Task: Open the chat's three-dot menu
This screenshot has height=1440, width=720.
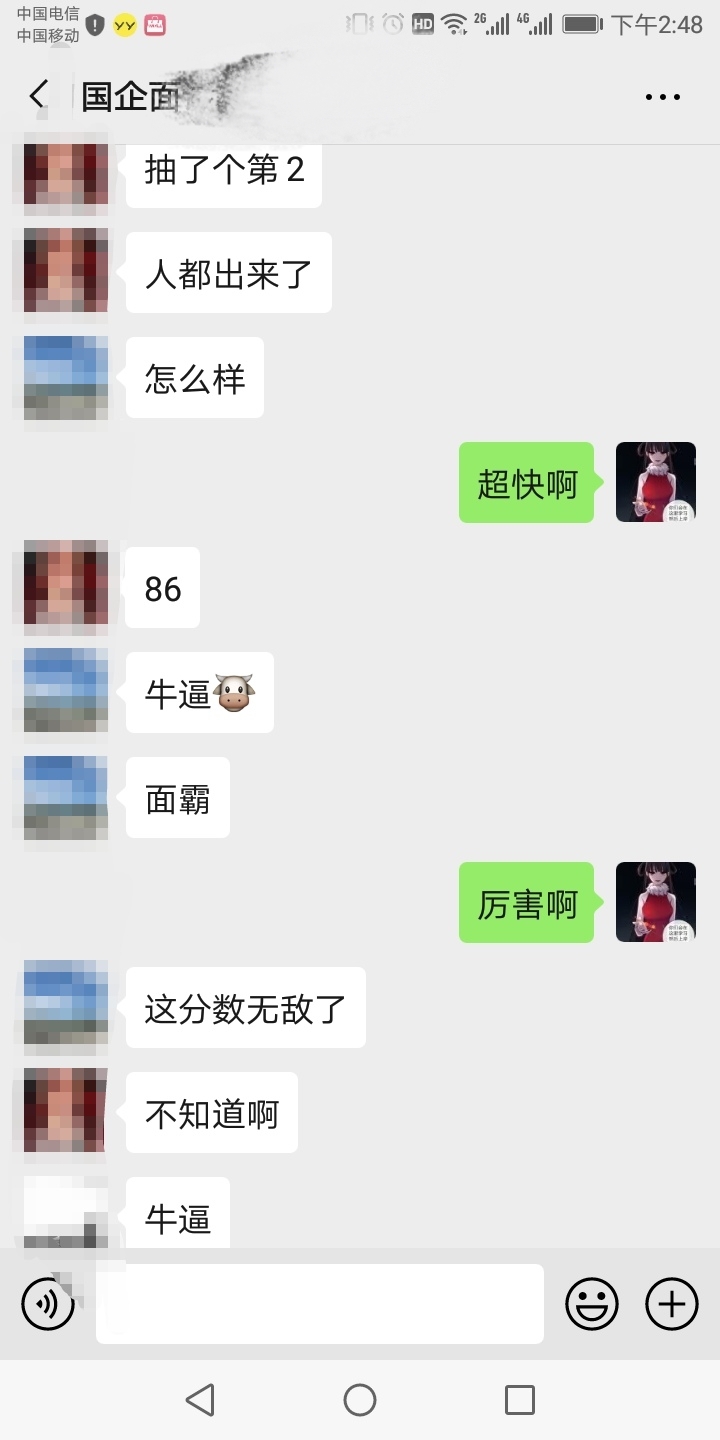Action: coord(662,97)
